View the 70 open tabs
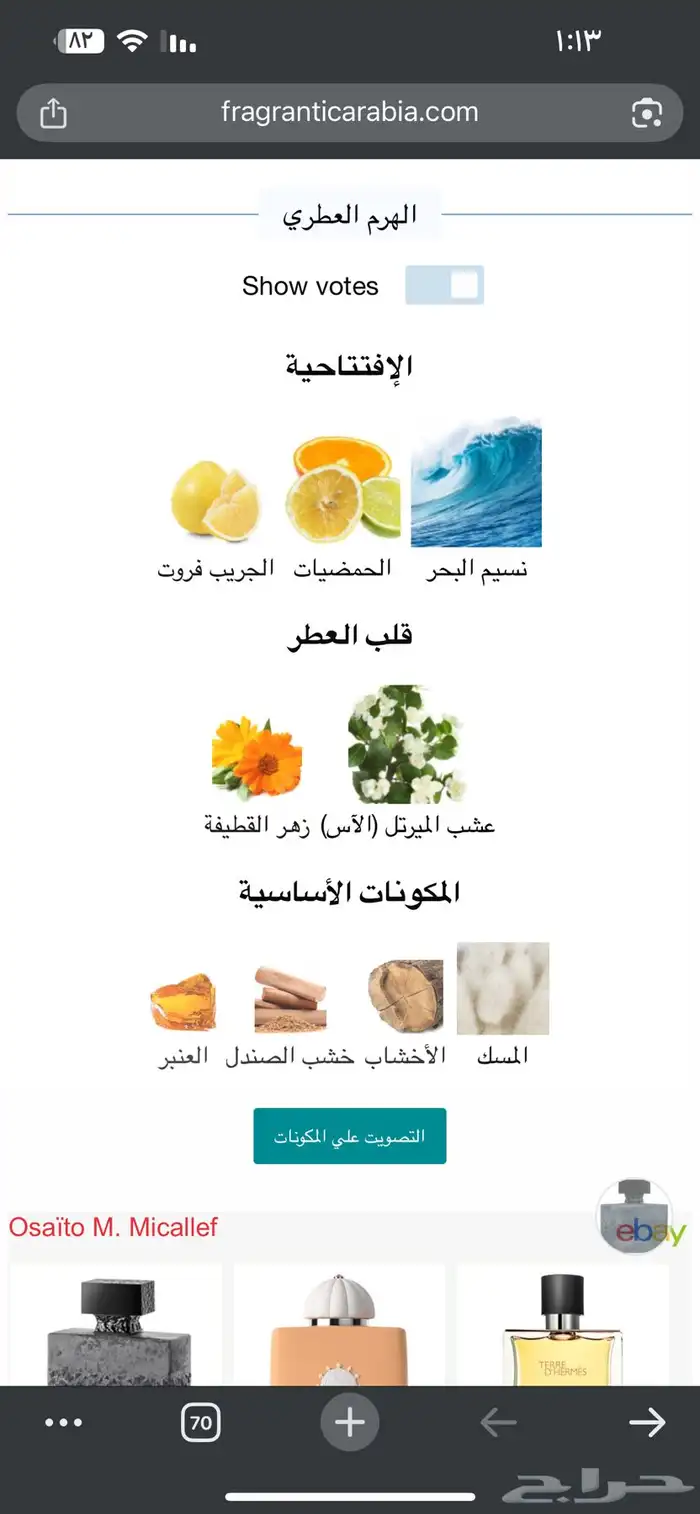 [x=201, y=1423]
